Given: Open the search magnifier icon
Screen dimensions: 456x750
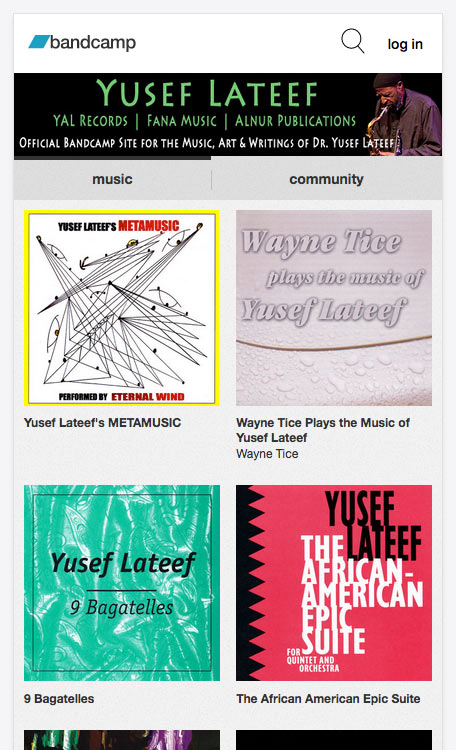Looking at the screenshot, I should pos(353,41).
